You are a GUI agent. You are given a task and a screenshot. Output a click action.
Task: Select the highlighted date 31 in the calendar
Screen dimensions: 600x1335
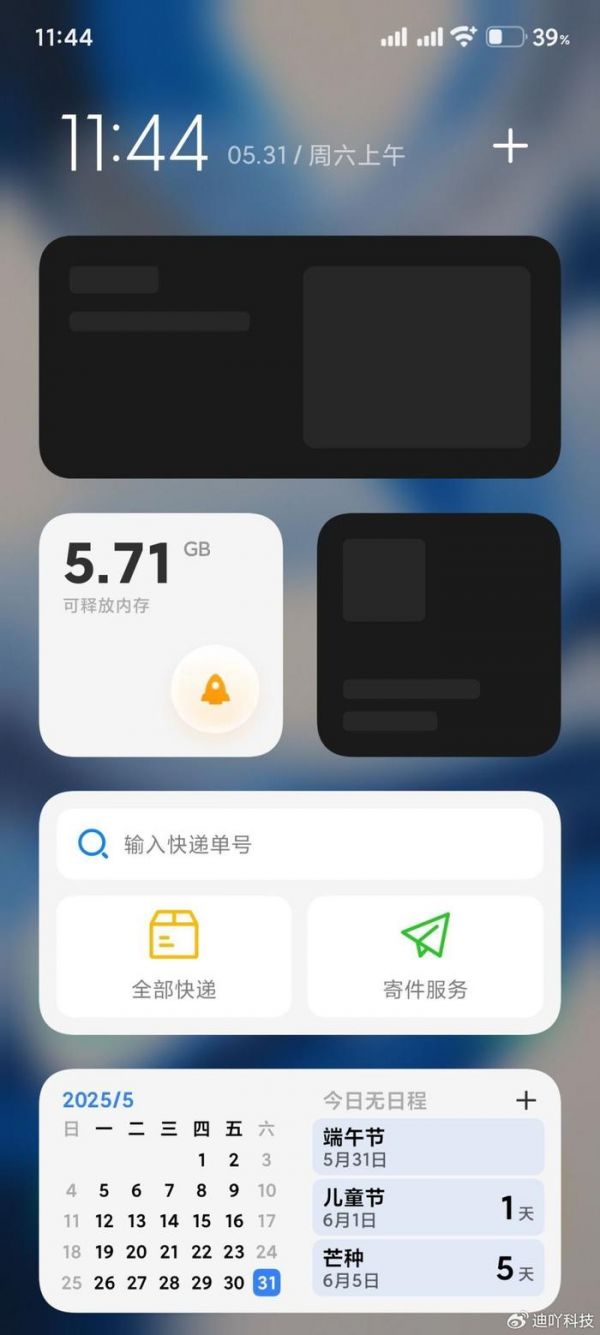pyautogui.click(x=266, y=1283)
